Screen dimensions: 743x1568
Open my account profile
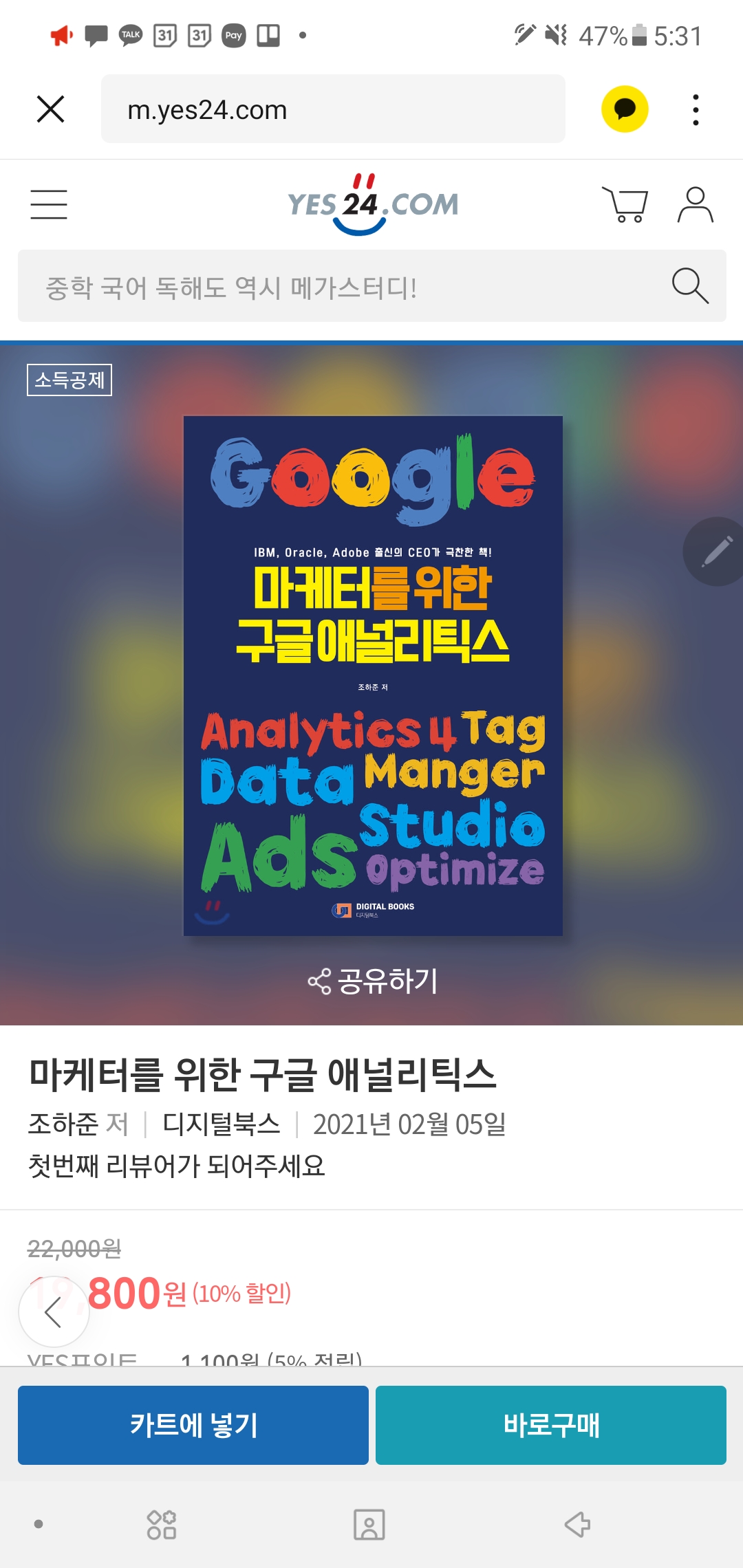pos(695,205)
